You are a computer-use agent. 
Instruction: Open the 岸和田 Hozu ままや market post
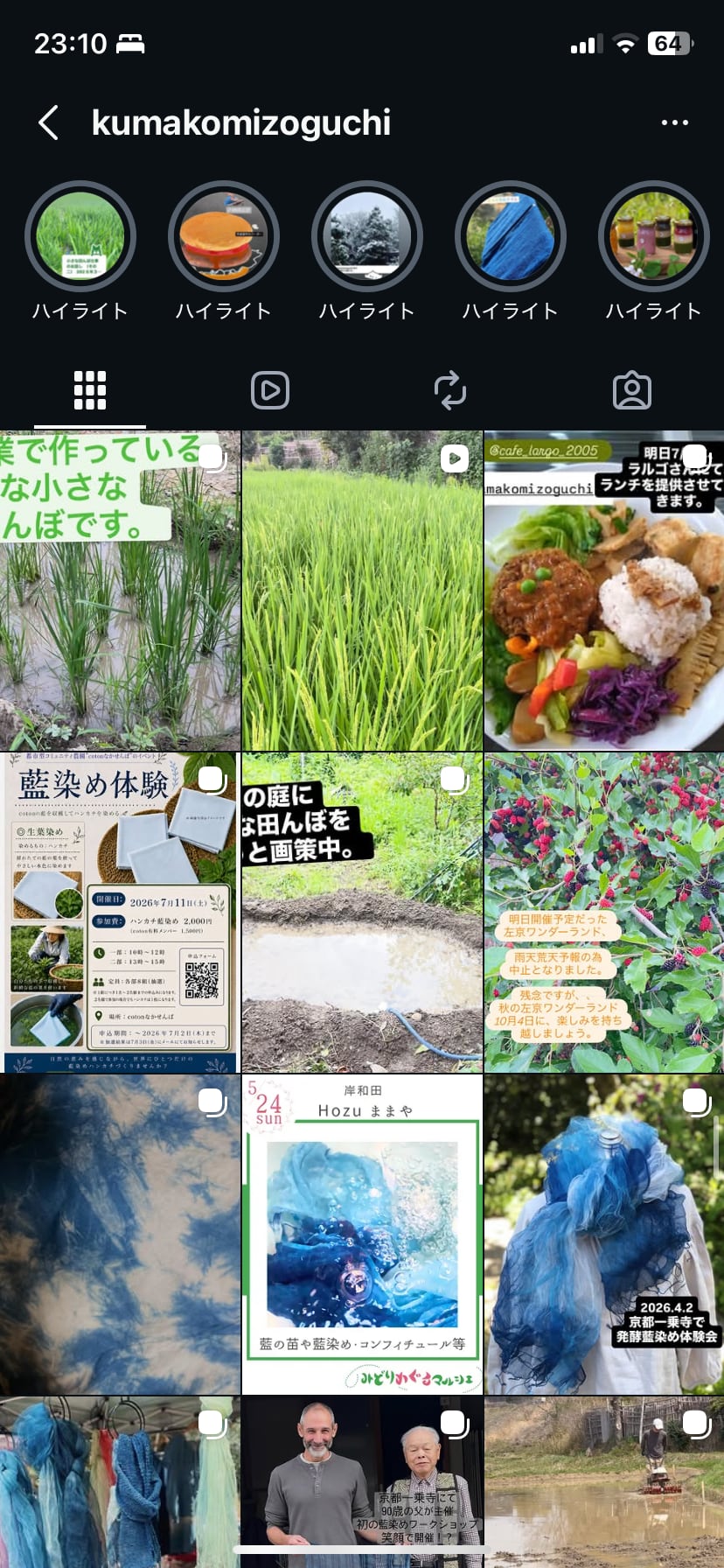pyautogui.click(x=362, y=1235)
